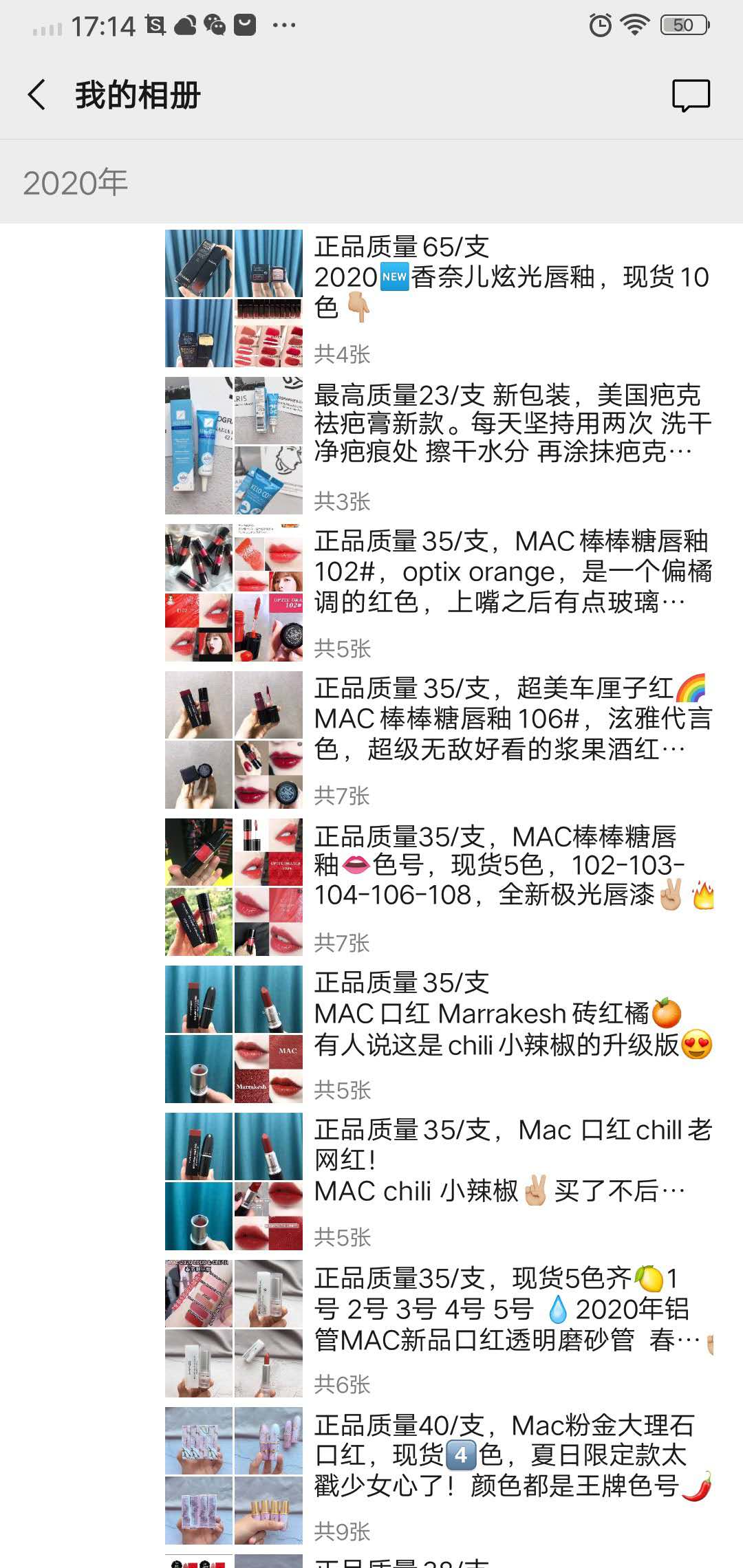The height and width of the screenshot is (1568, 743).
Task: Go back from 我的相册
Action: (x=37, y=95)
